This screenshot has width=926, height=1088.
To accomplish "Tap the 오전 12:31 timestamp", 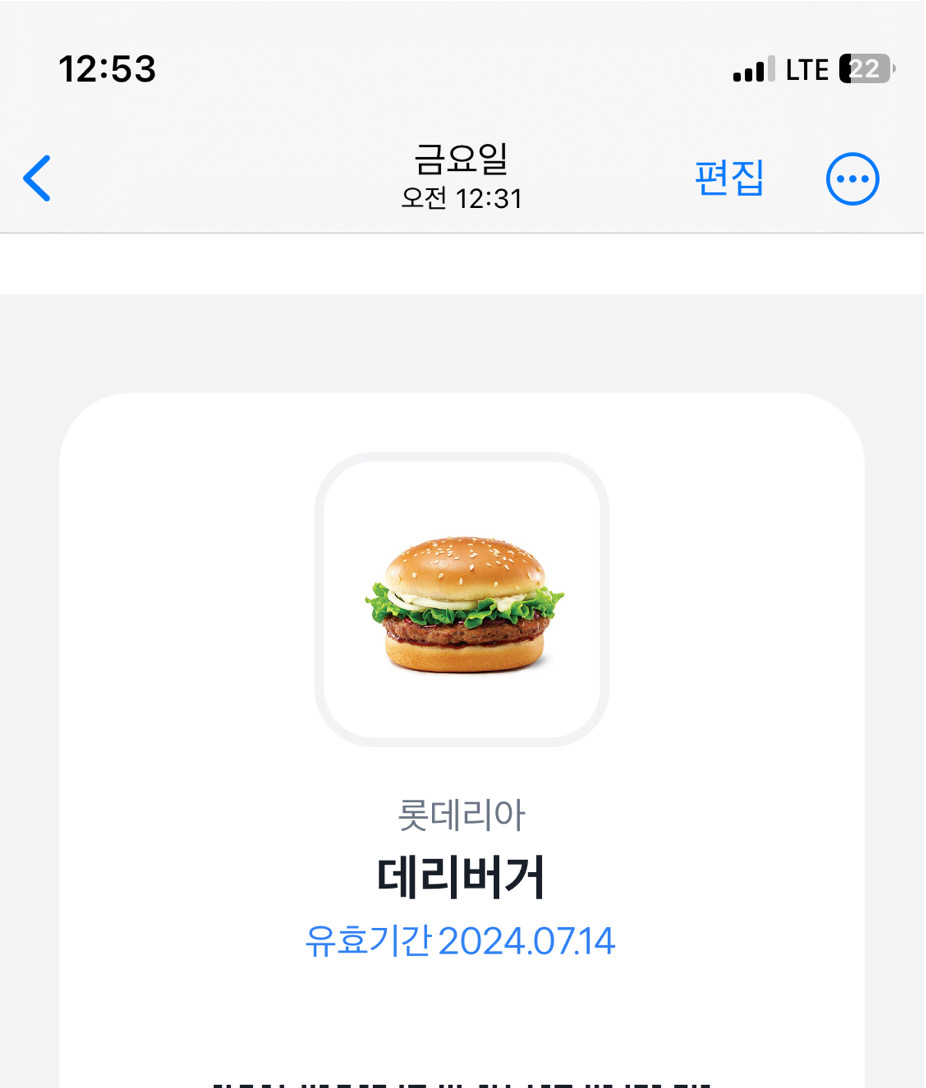I will 462,197.
